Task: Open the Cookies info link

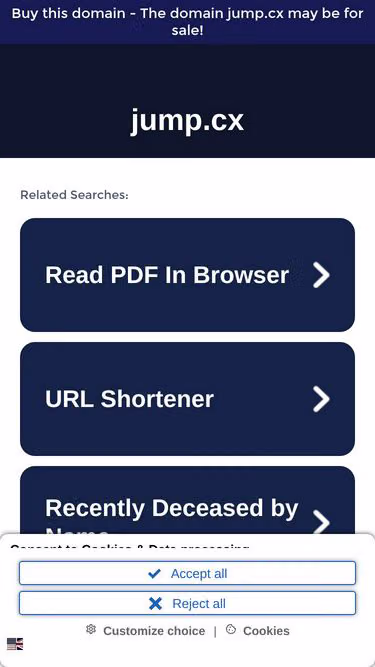Action: coord(258,631)
